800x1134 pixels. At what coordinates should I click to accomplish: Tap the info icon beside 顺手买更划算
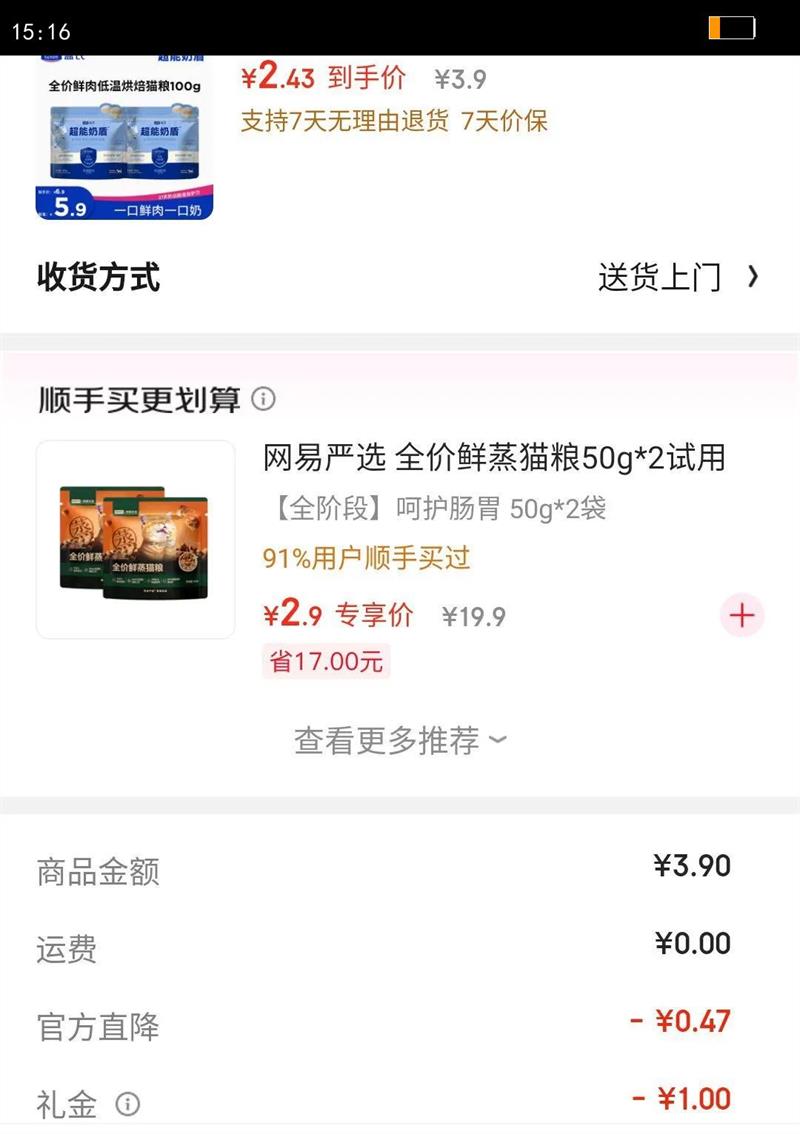click(x=262, y=400)
